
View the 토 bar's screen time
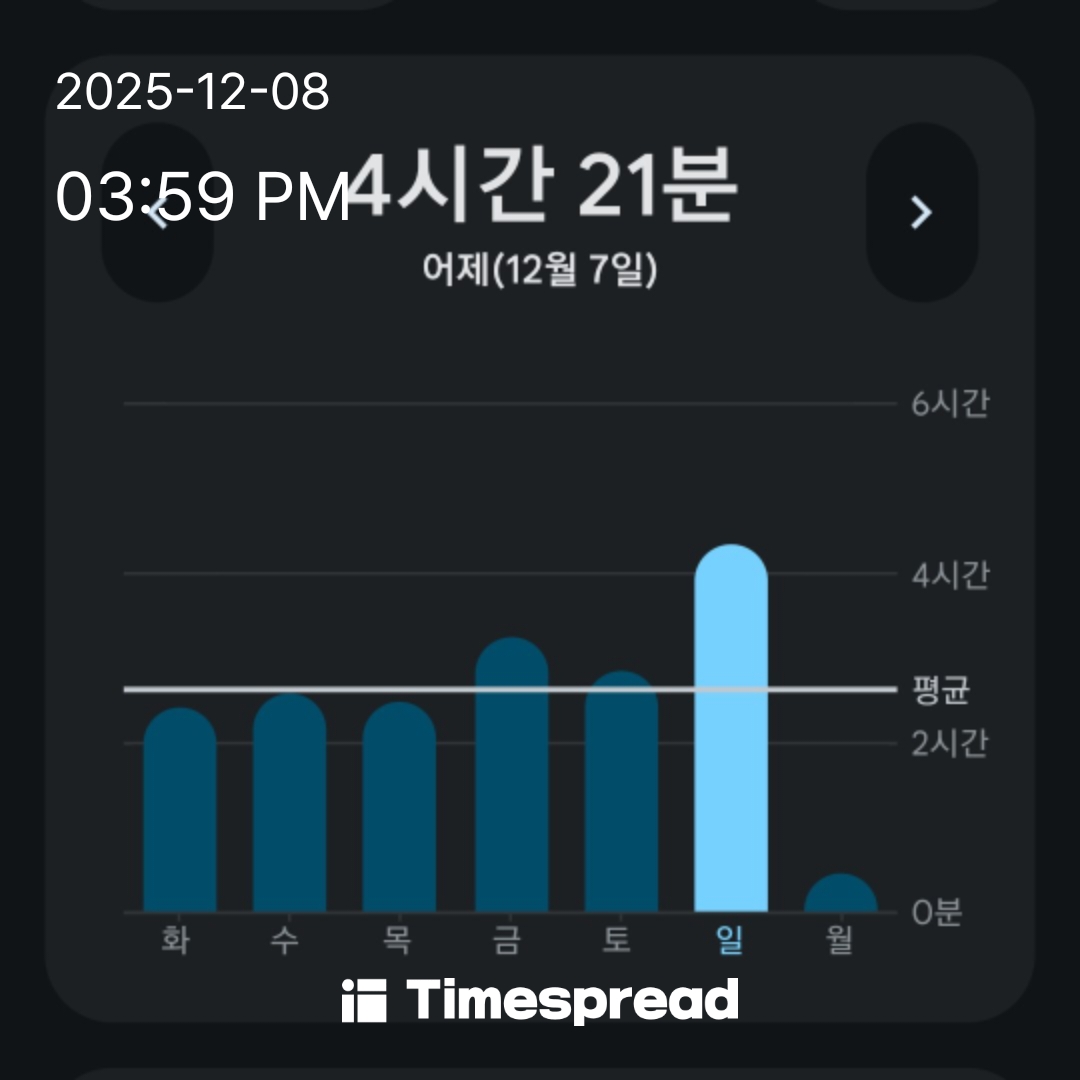(621, 792)
